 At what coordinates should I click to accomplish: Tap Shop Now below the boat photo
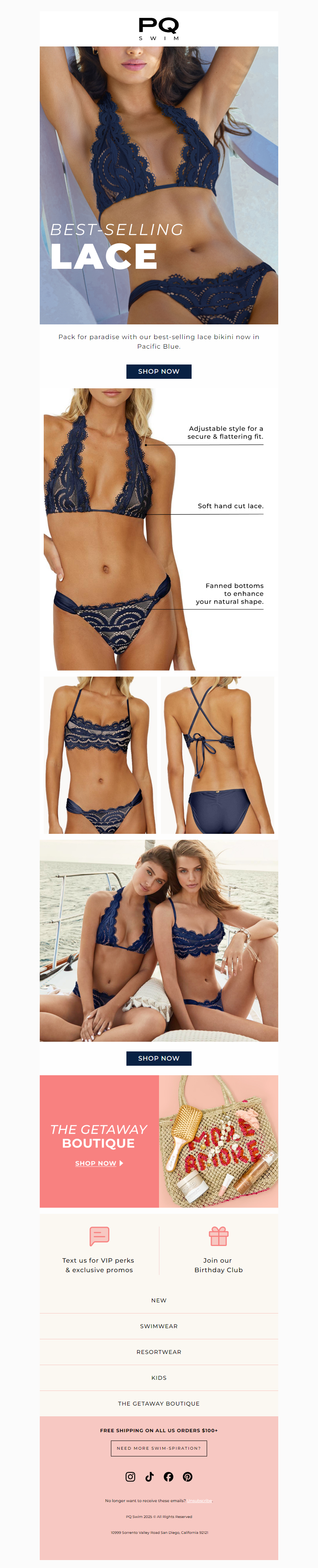(x=158, y=1058)
